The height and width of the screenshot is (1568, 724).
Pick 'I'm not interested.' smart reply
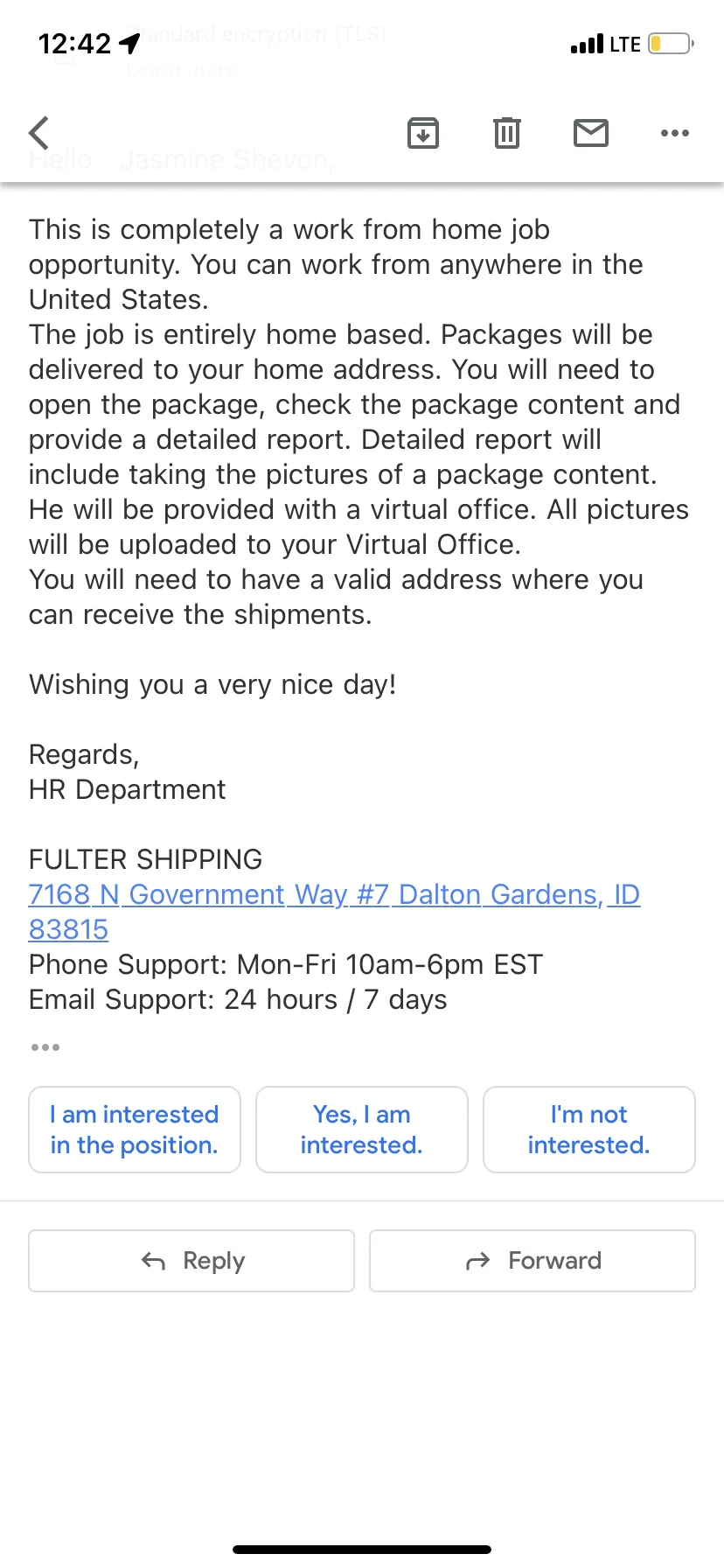point(589,1130)
